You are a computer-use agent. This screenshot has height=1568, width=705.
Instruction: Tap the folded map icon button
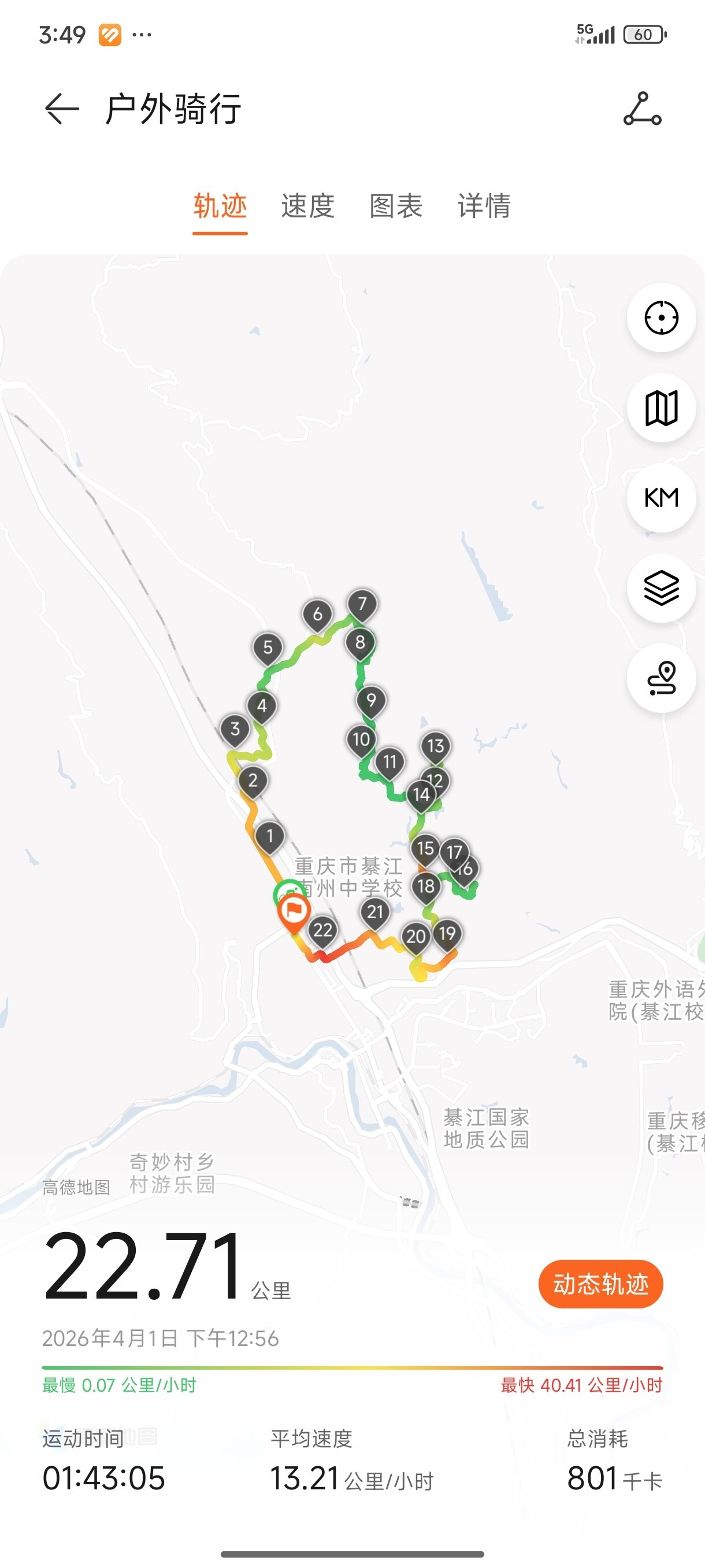pyautogui.click(x=661, y=408)
